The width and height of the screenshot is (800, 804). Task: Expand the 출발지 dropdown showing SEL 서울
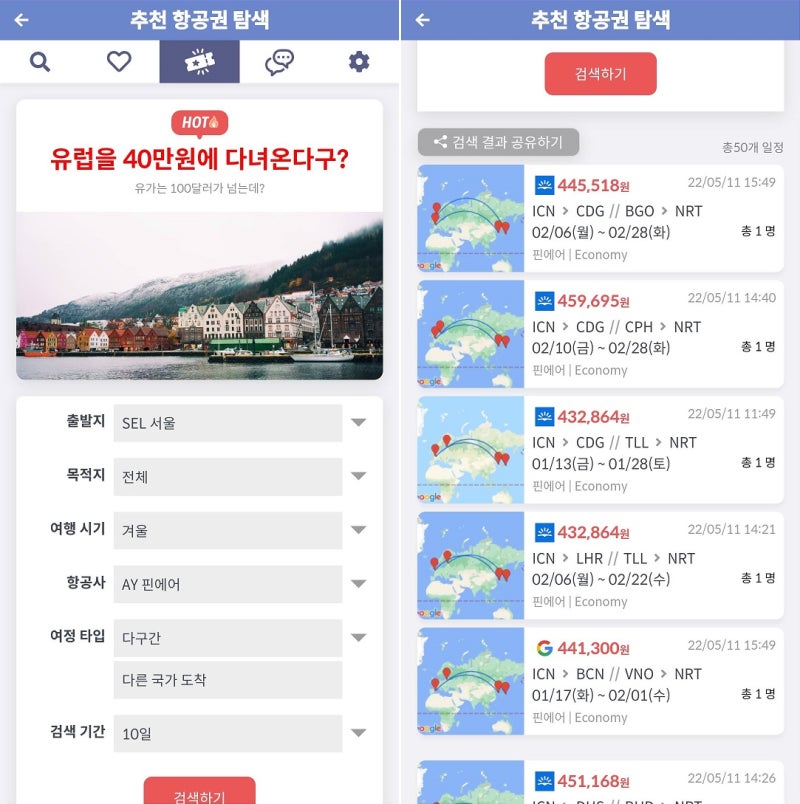[241, 423]
